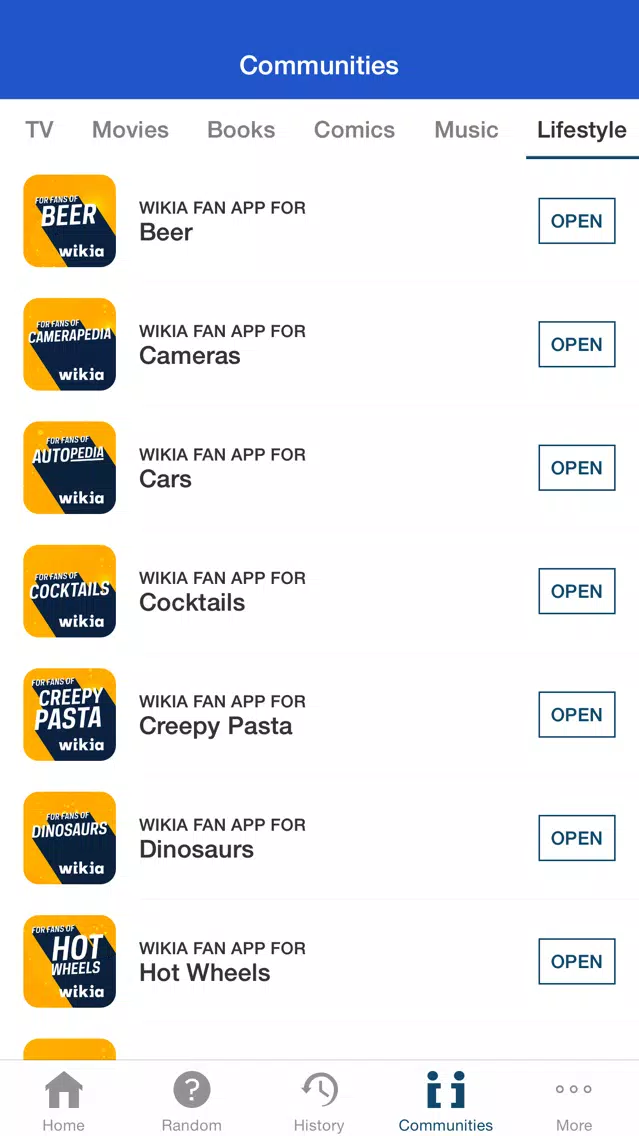Viewport: 639px width, 1136px height.
Task: Select the Lifestyle tab
Action: [582, 130]
